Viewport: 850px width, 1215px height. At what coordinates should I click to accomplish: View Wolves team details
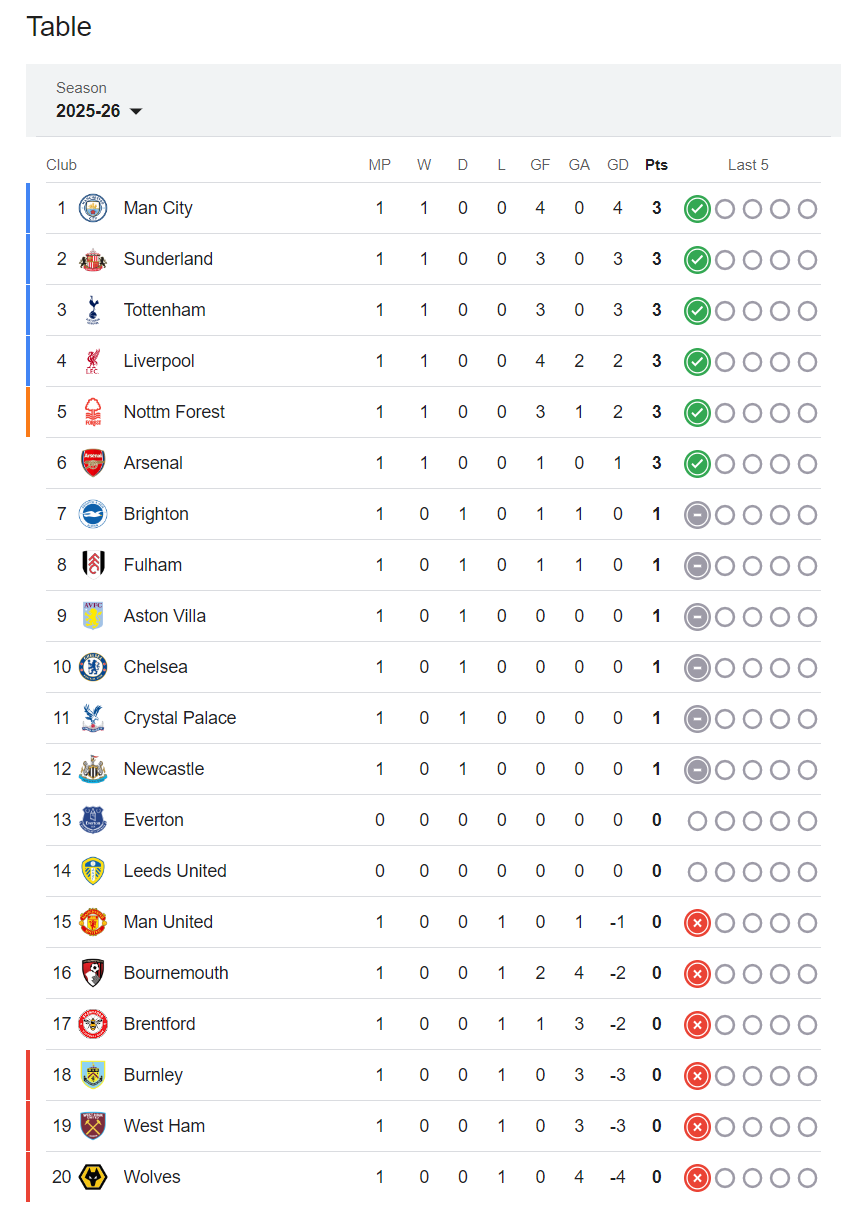pyautogui.click(x=152, y=1177)
